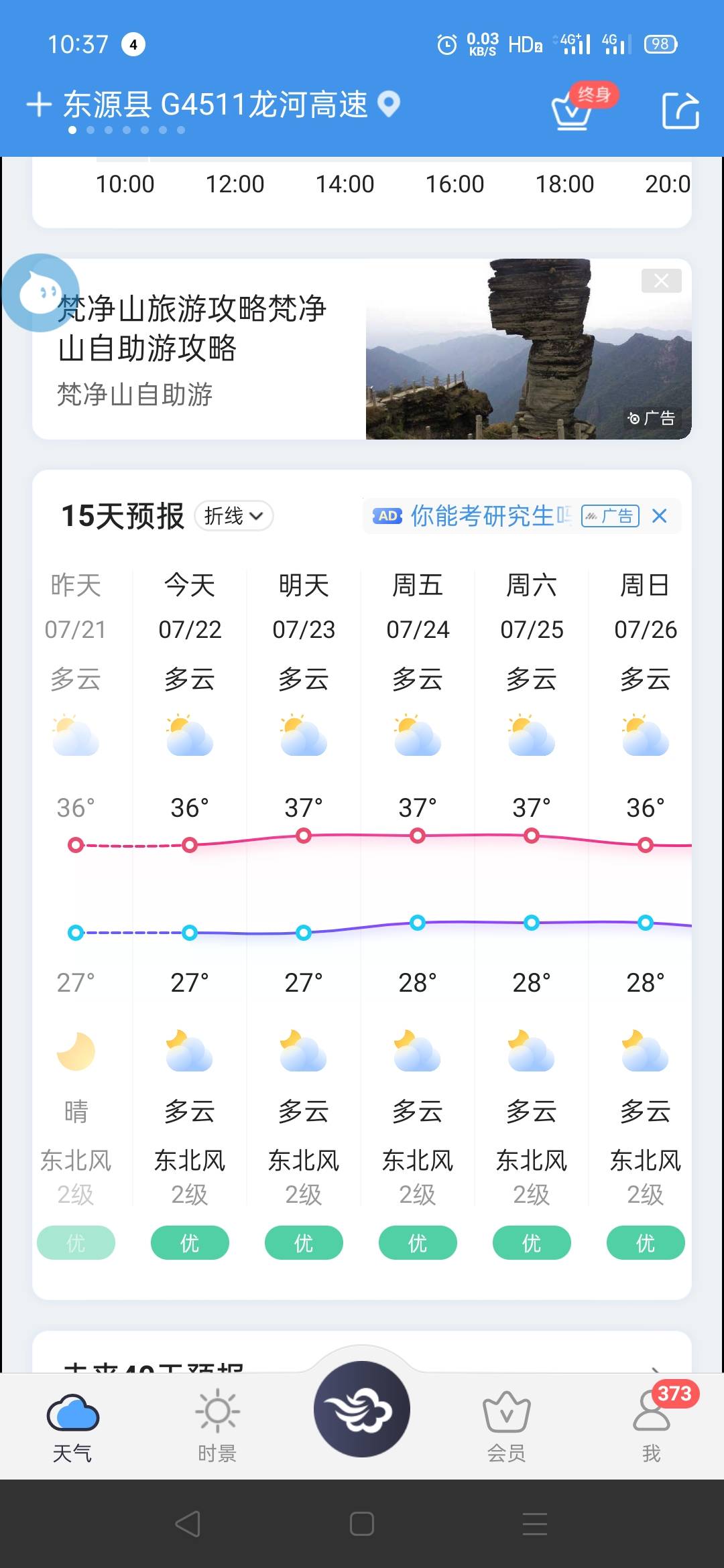Open the 东源县 G4511龙河高速 location title
The height and width of the screenshot is (1568, 724).
(x=215, y=105)
